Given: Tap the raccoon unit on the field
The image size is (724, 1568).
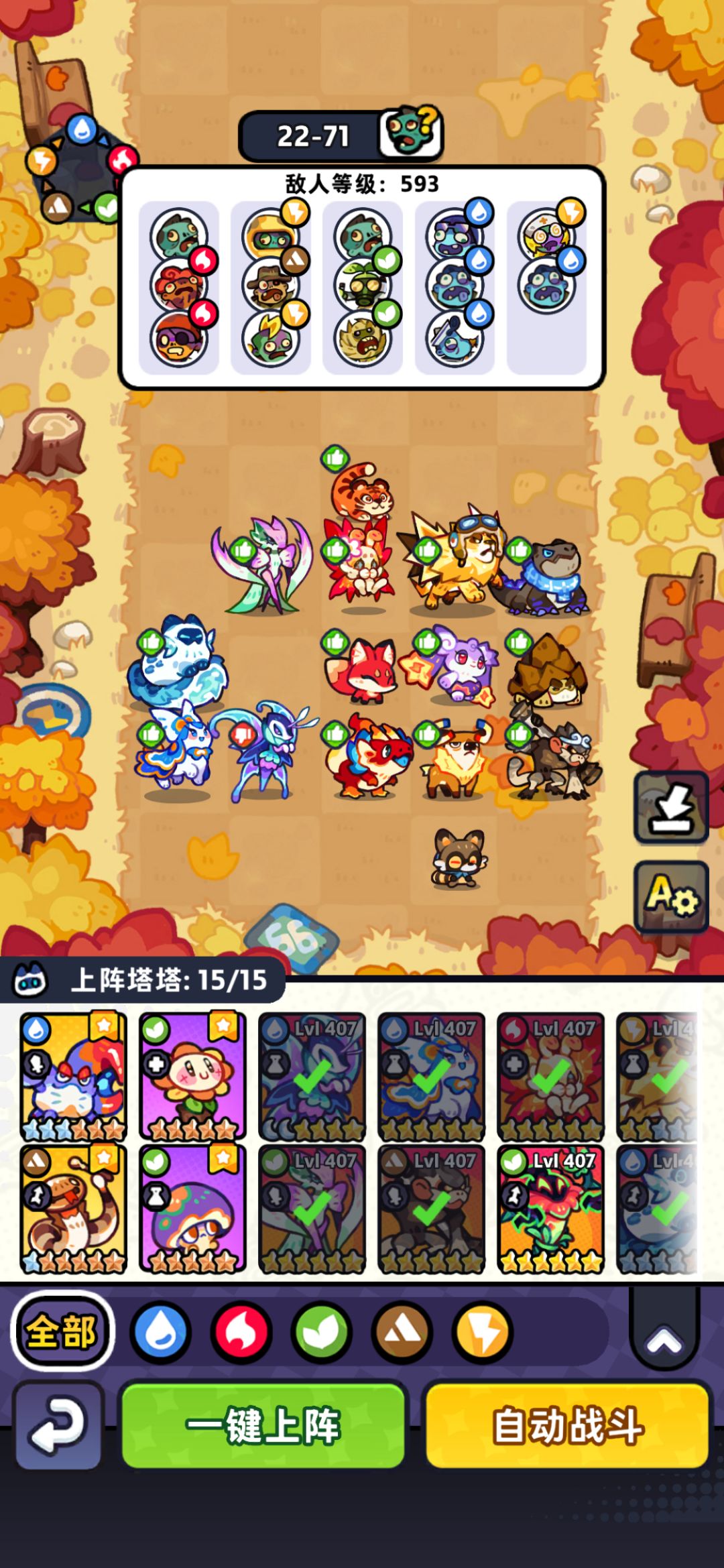Looking at the screenshot, I should tap(458, 859).
